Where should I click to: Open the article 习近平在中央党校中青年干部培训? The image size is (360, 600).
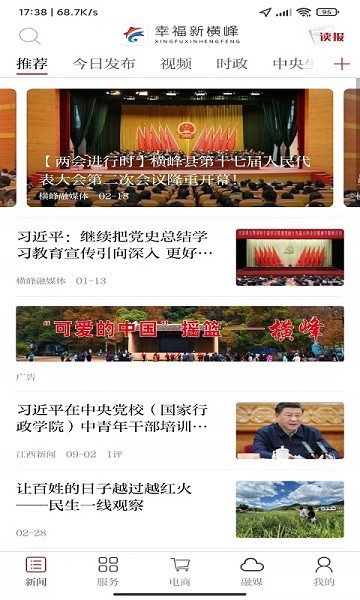coord(180,430)
